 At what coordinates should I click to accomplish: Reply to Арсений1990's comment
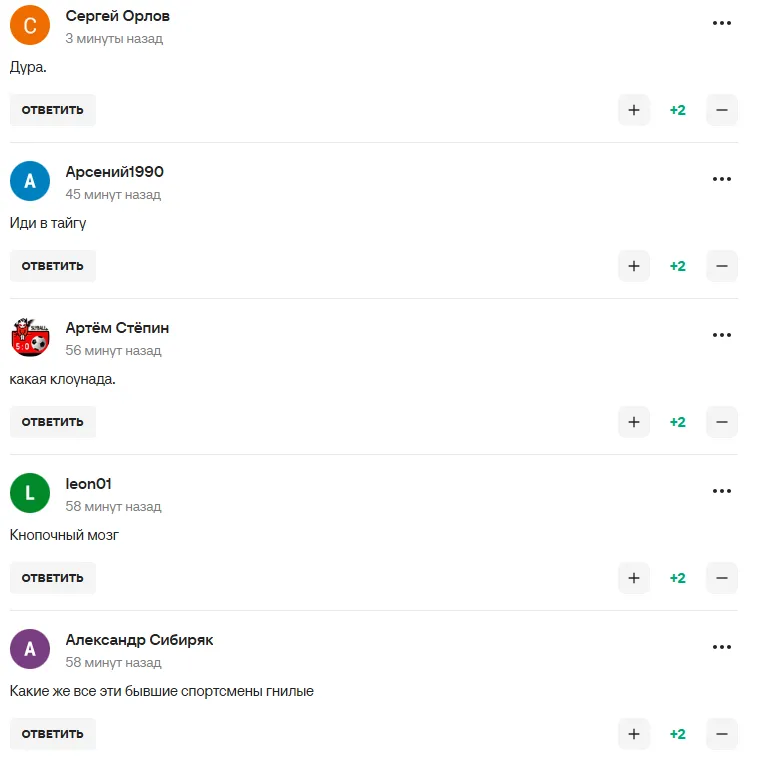(x=53, y=266)
